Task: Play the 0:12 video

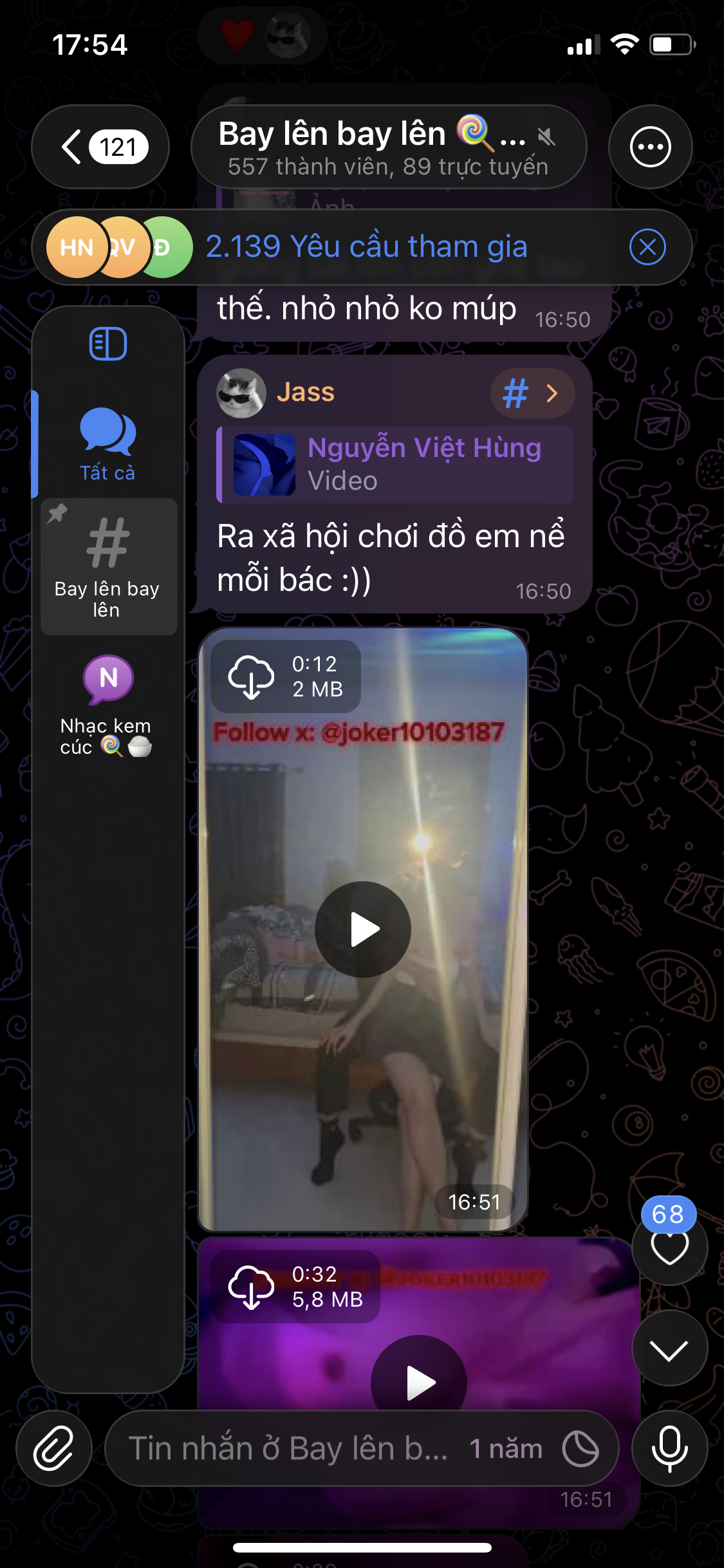Action: click(363, 929)
